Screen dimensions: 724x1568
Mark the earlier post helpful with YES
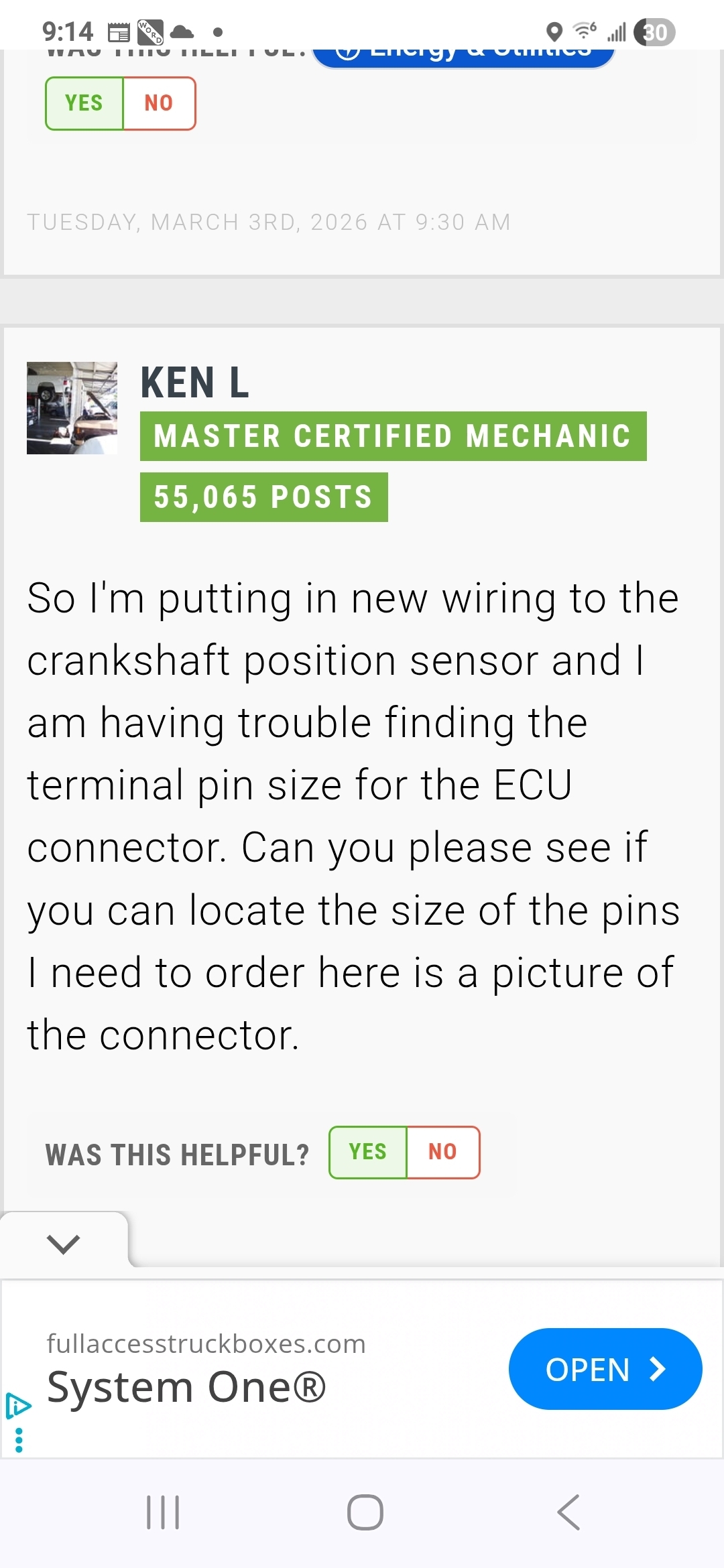(x=84, y=103)
